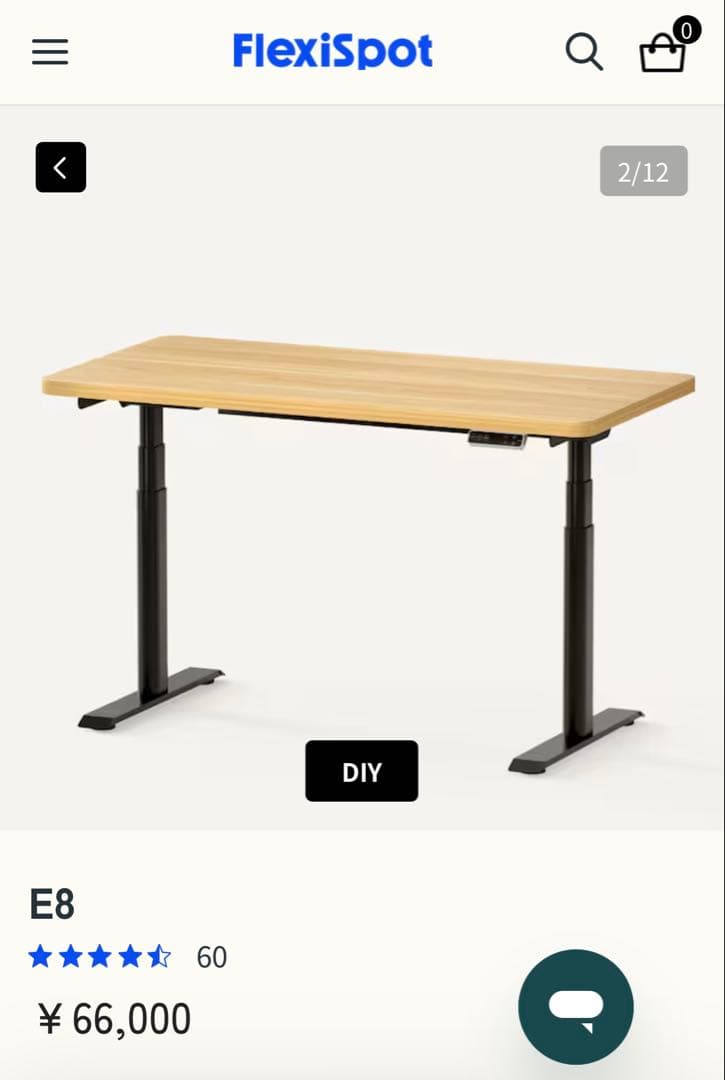Show the previous product image

coord(61,167)
